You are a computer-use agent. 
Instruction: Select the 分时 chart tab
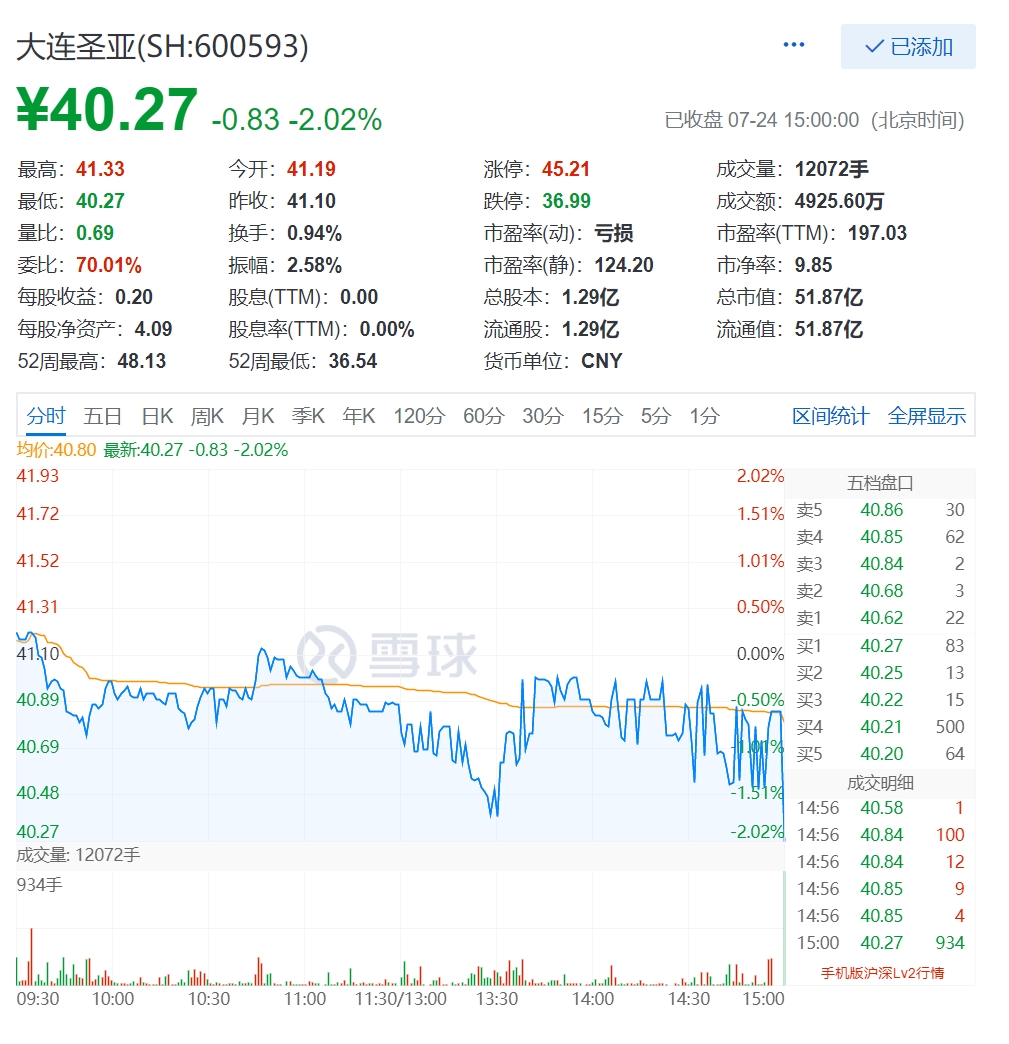(46, 416)
